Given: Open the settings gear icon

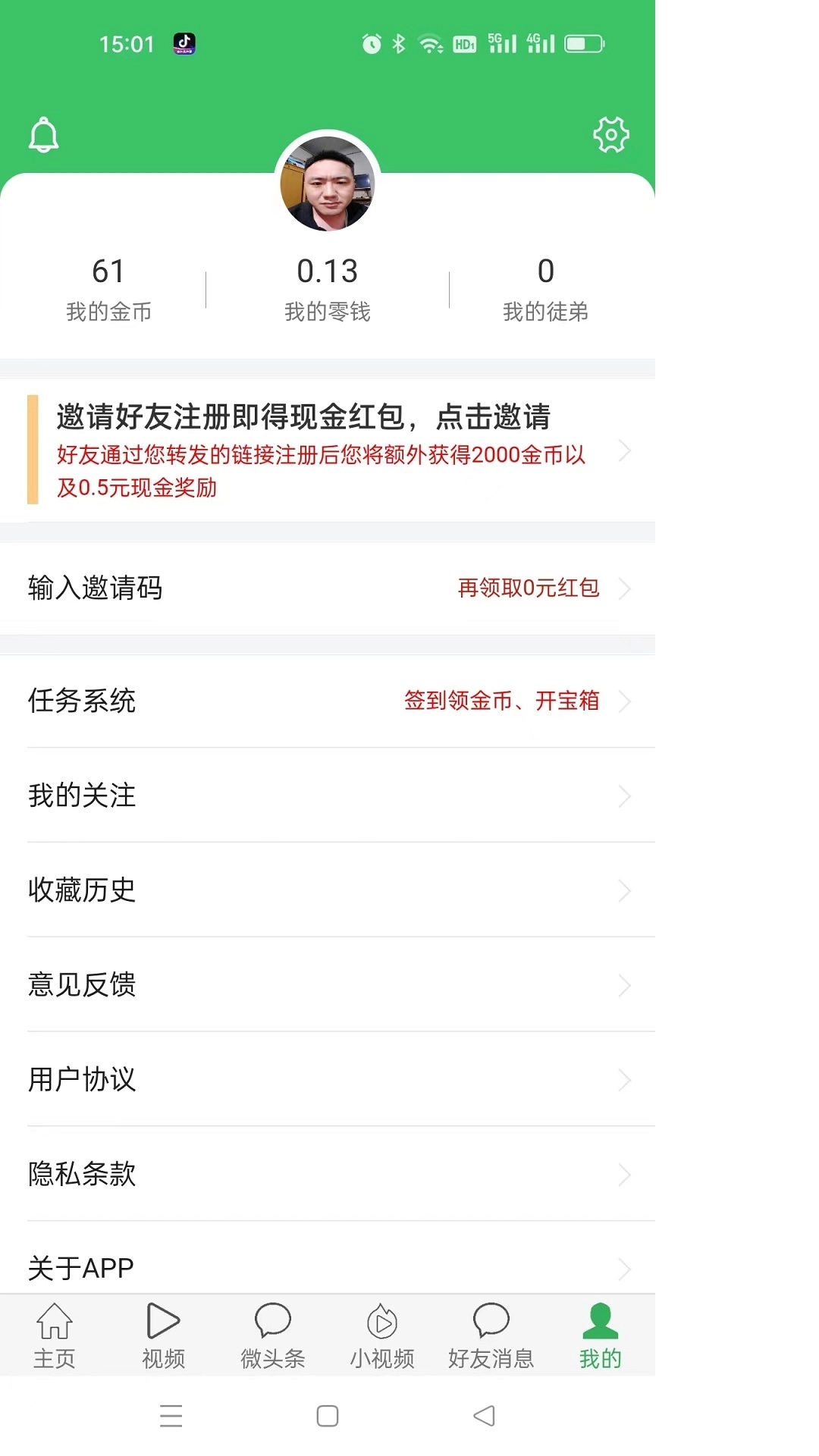Looking at the screenshot, I should point(611,133).
